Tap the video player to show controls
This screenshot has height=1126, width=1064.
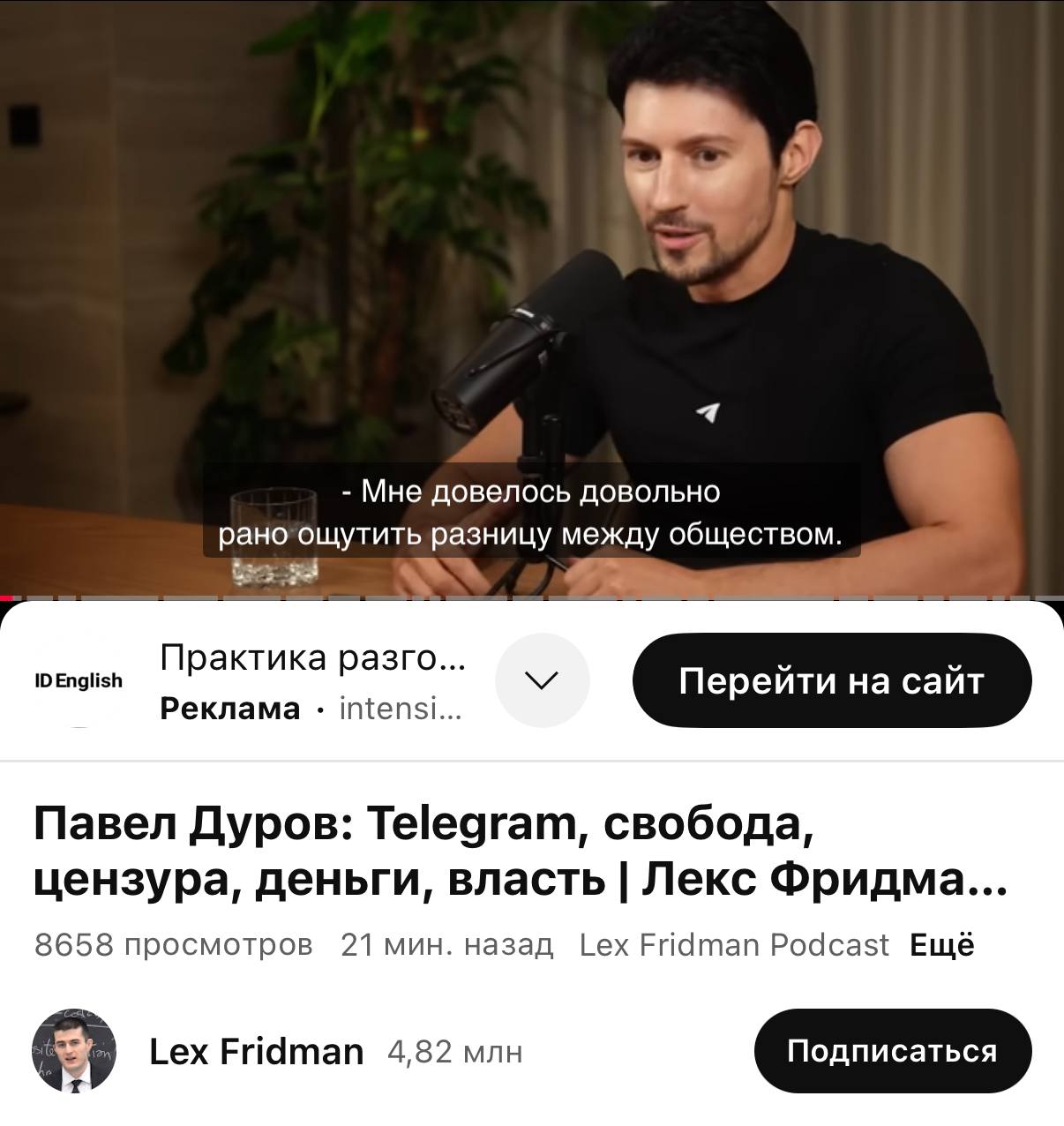click(x=532, y=265)
